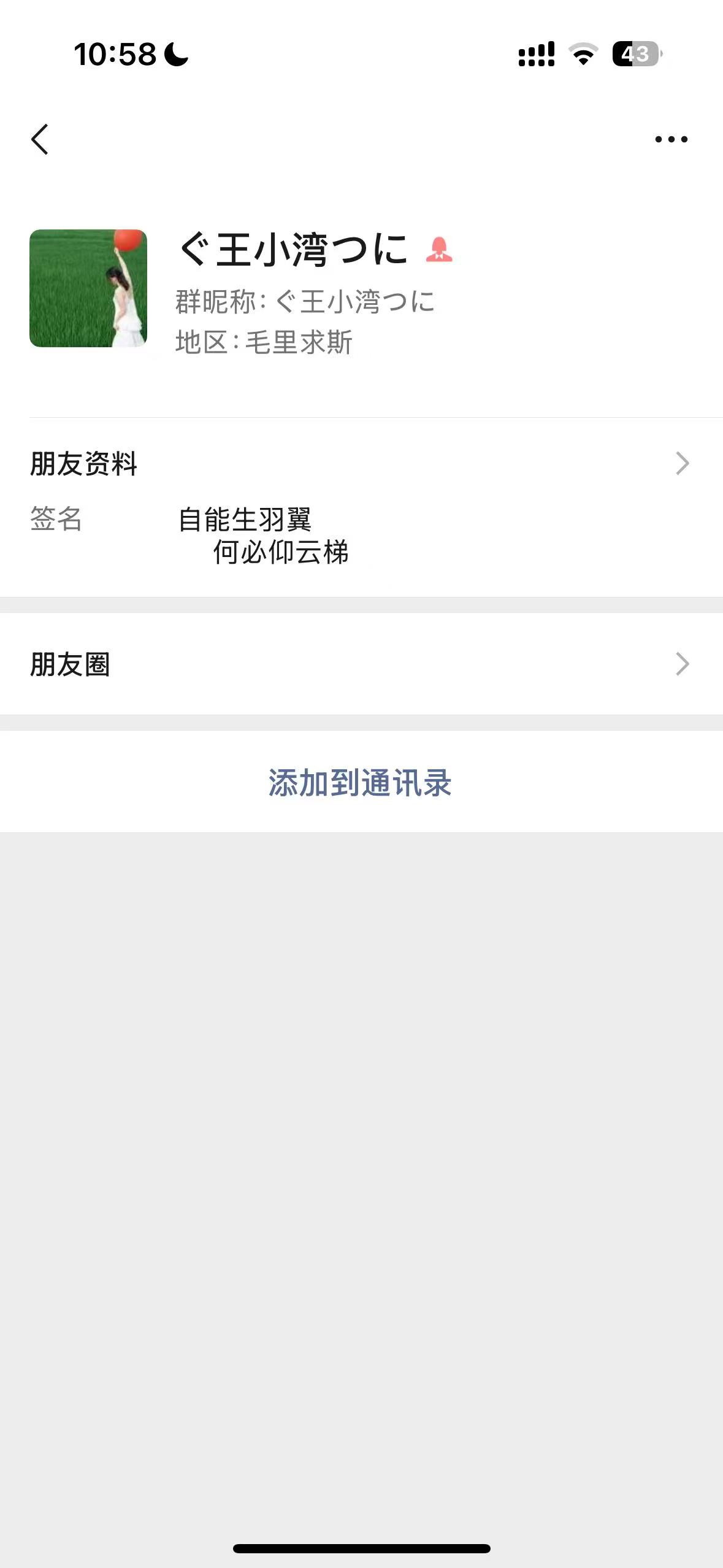Tap the battery indicator showing 43
The height and width of the screenshot is (1568, 723).
click(634, 55)
